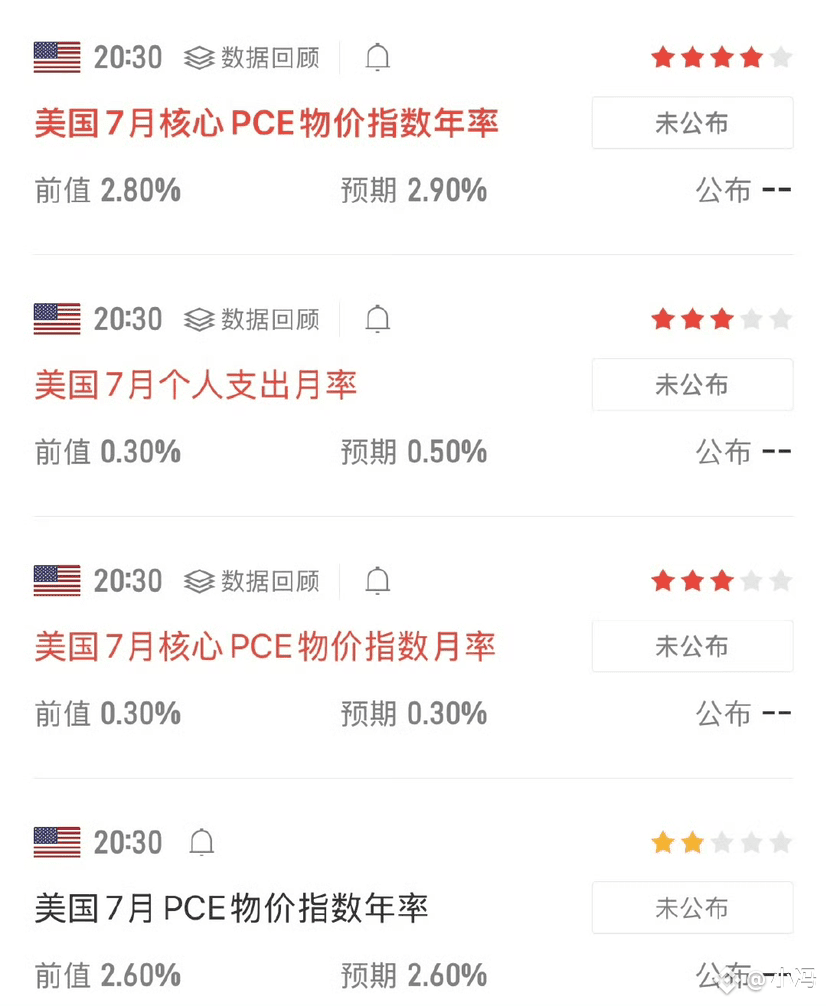Image resolution: width=826 pixels, height=1006 pixels.
Task: Click the US flag beside 美国7月PCE物价指数年率
Action: point(56,843)
